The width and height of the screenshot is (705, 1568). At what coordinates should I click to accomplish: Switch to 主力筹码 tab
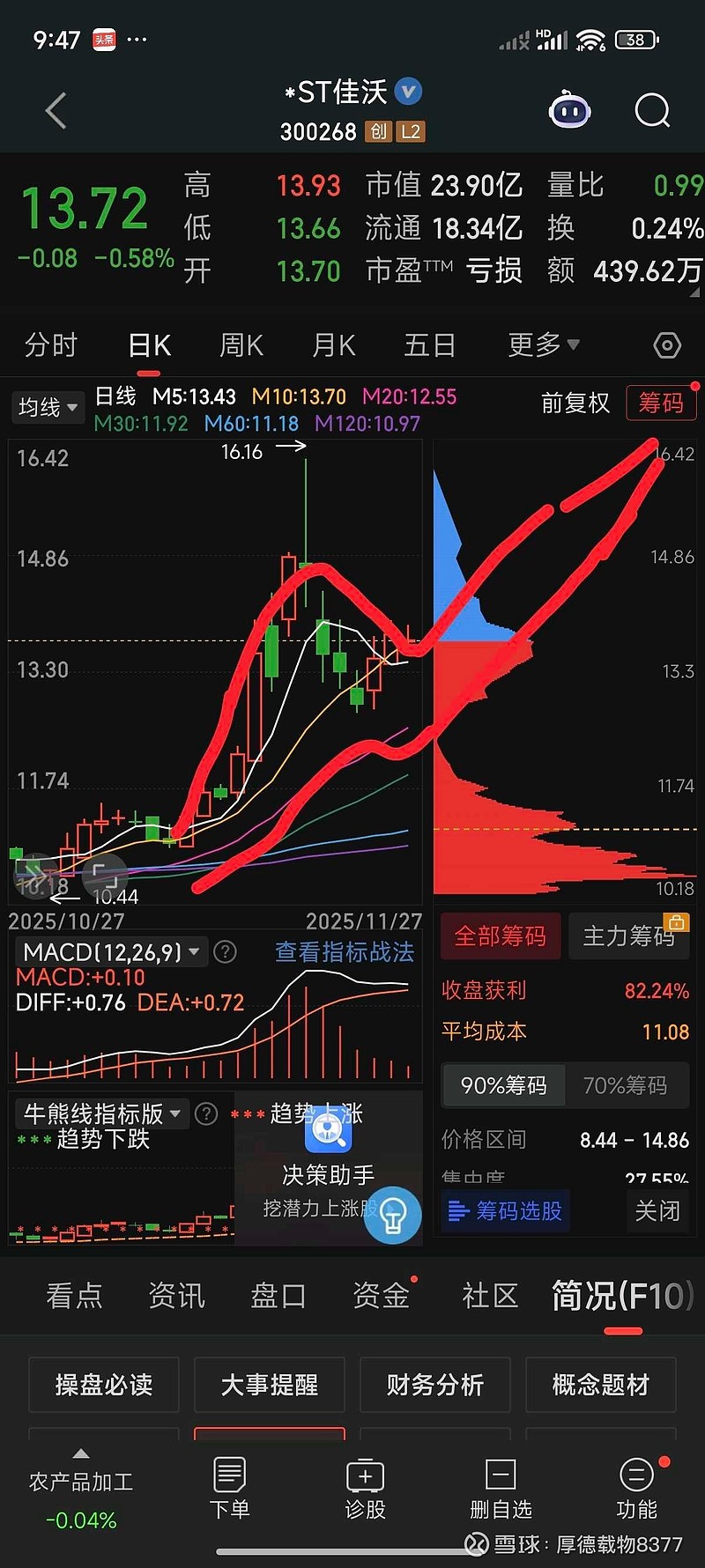pos(629,936)
